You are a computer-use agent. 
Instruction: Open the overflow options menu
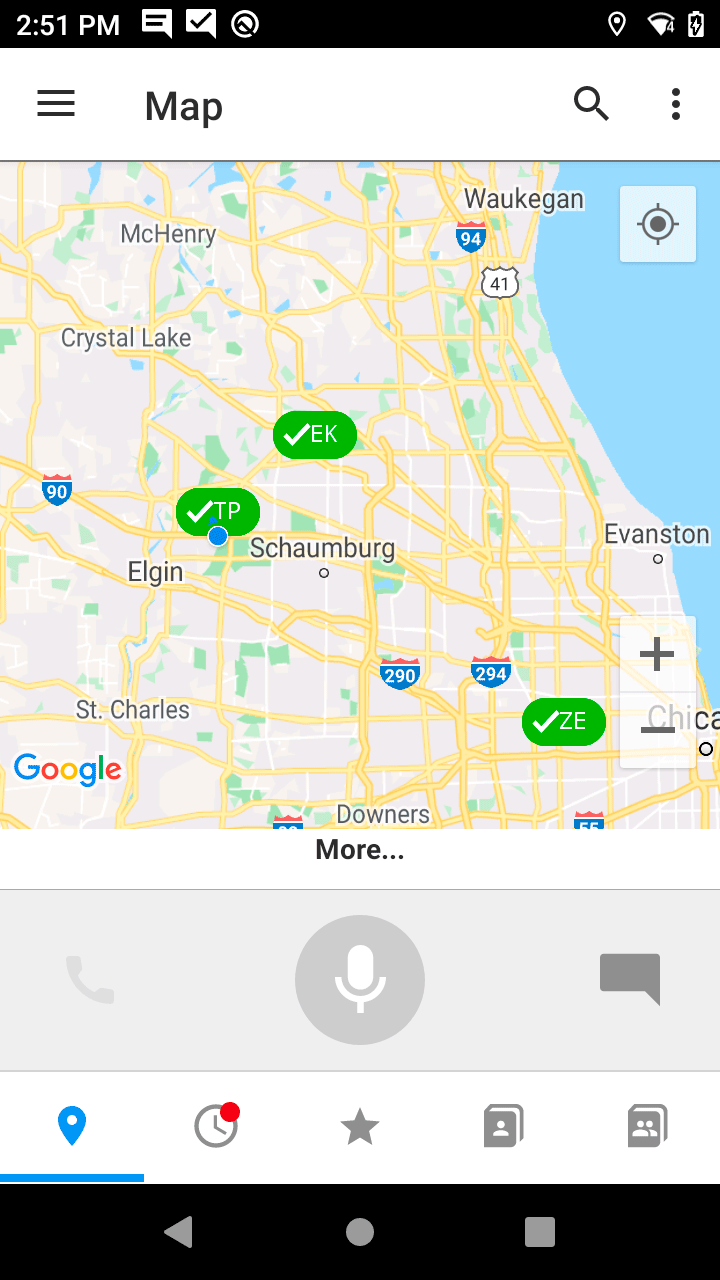[x=676, y=104]
